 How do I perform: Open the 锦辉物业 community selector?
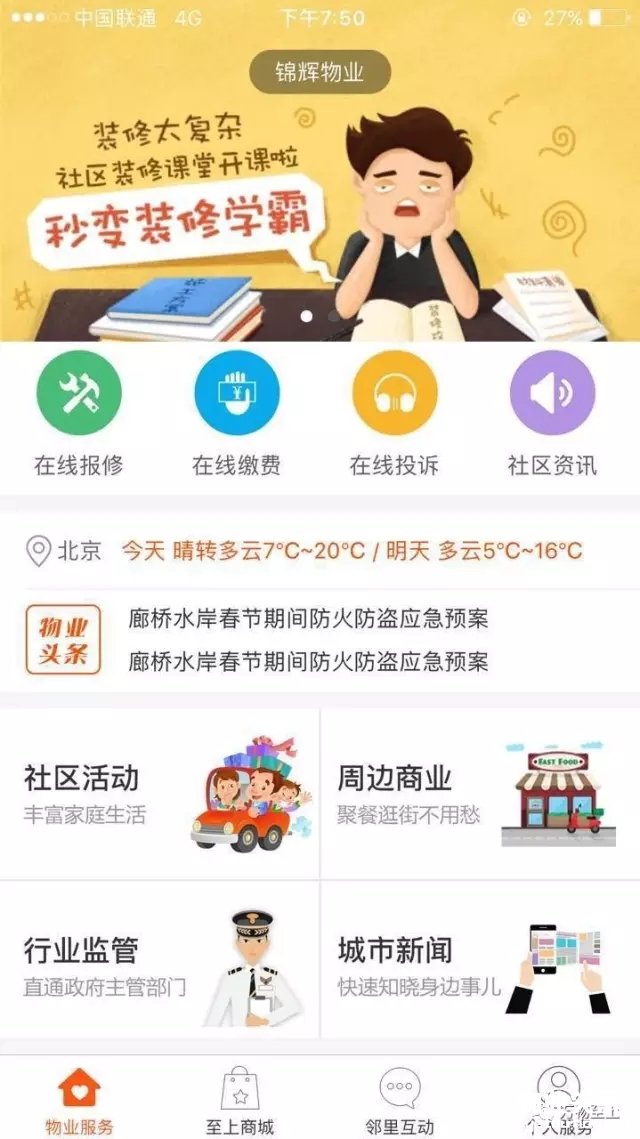319,72
